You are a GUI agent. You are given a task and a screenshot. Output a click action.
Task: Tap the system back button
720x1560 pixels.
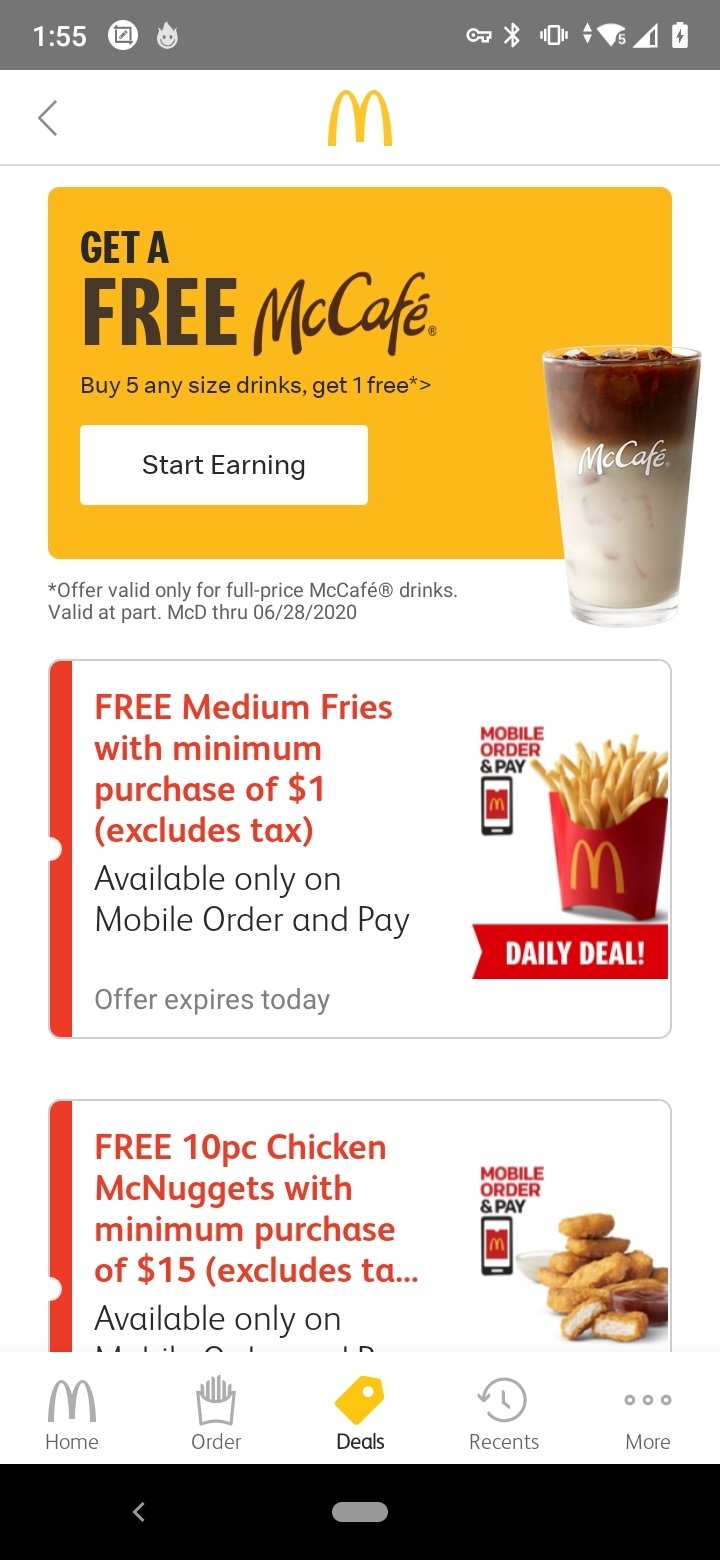click(139, 1512)
